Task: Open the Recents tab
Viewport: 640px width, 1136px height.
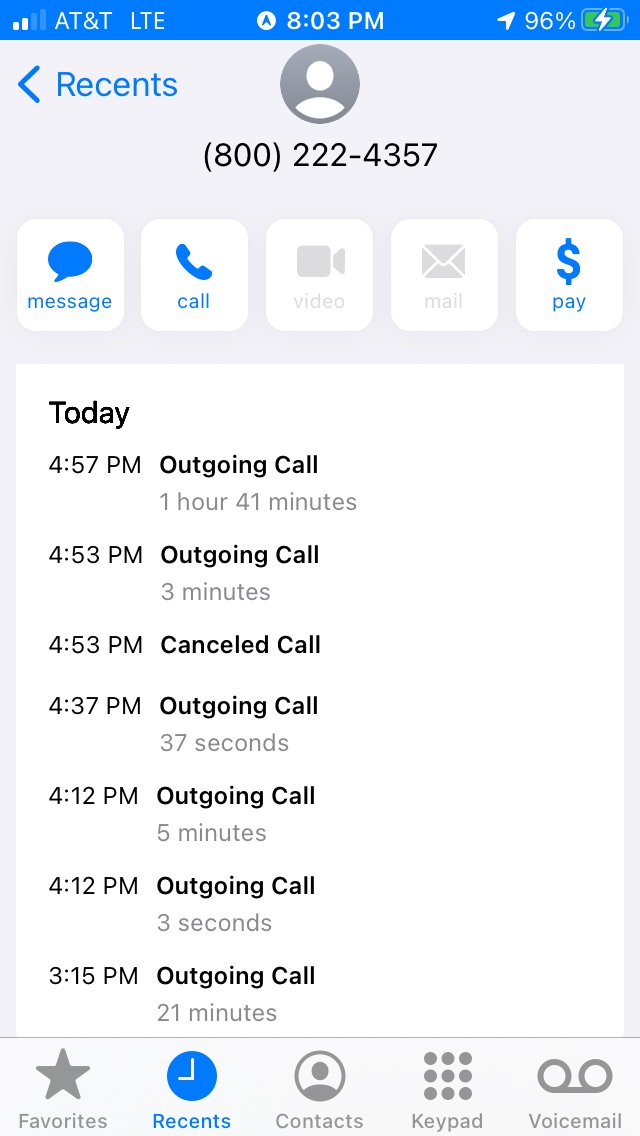Action: point(191,1088)
